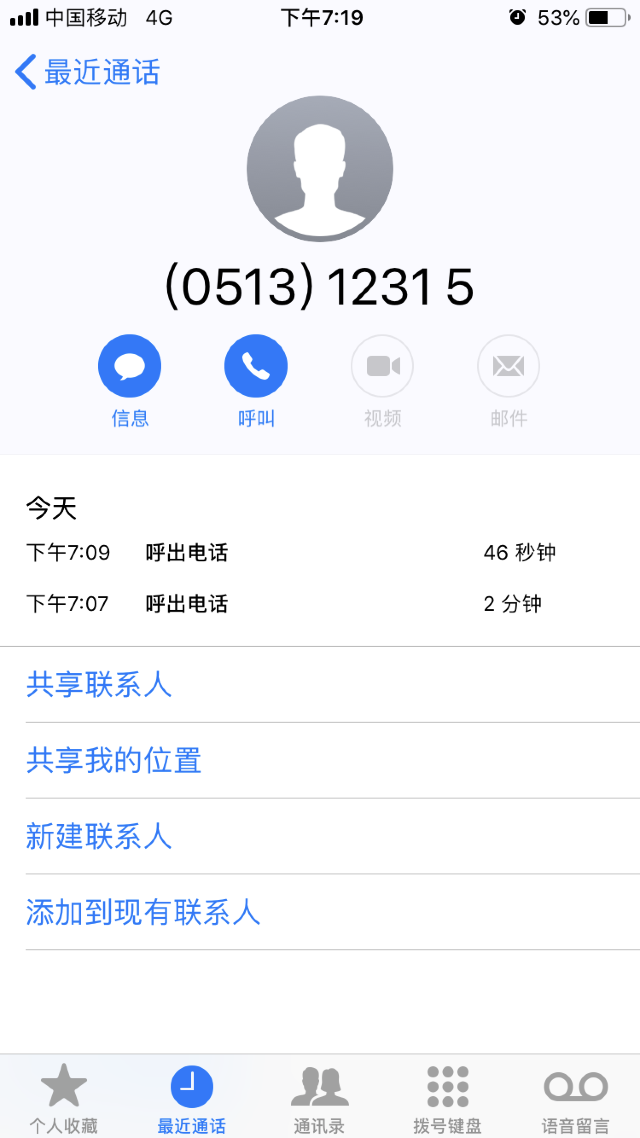Go to the 语音留言 tab

575,1096
